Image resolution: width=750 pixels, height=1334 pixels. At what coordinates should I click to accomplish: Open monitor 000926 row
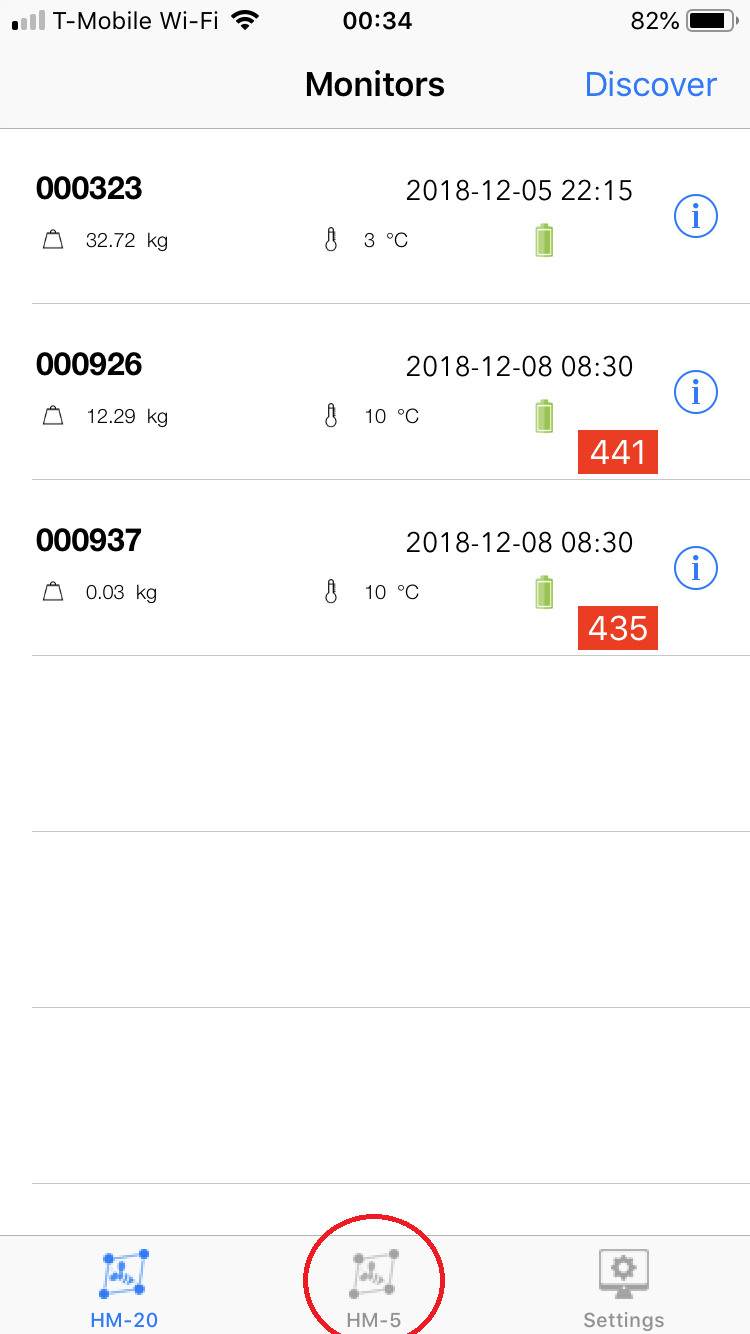point(375,392)
